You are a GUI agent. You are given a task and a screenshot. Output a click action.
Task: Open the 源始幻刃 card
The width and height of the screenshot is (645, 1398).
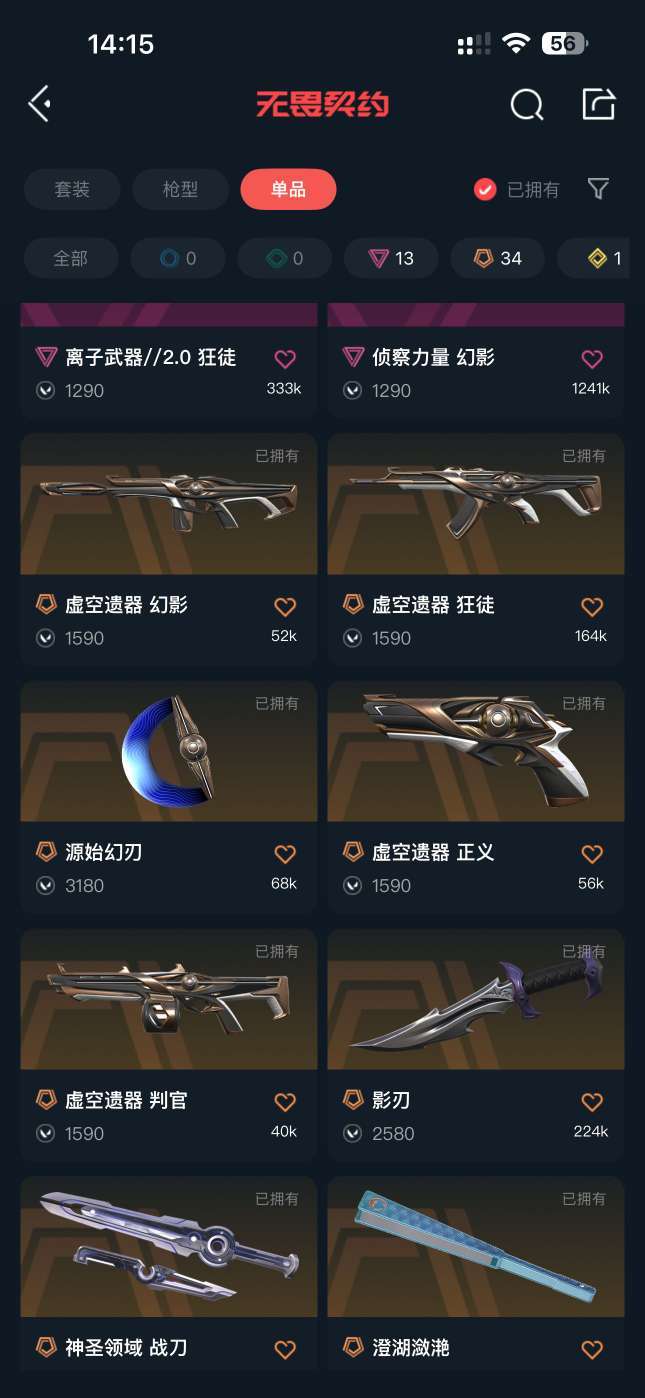169,797
